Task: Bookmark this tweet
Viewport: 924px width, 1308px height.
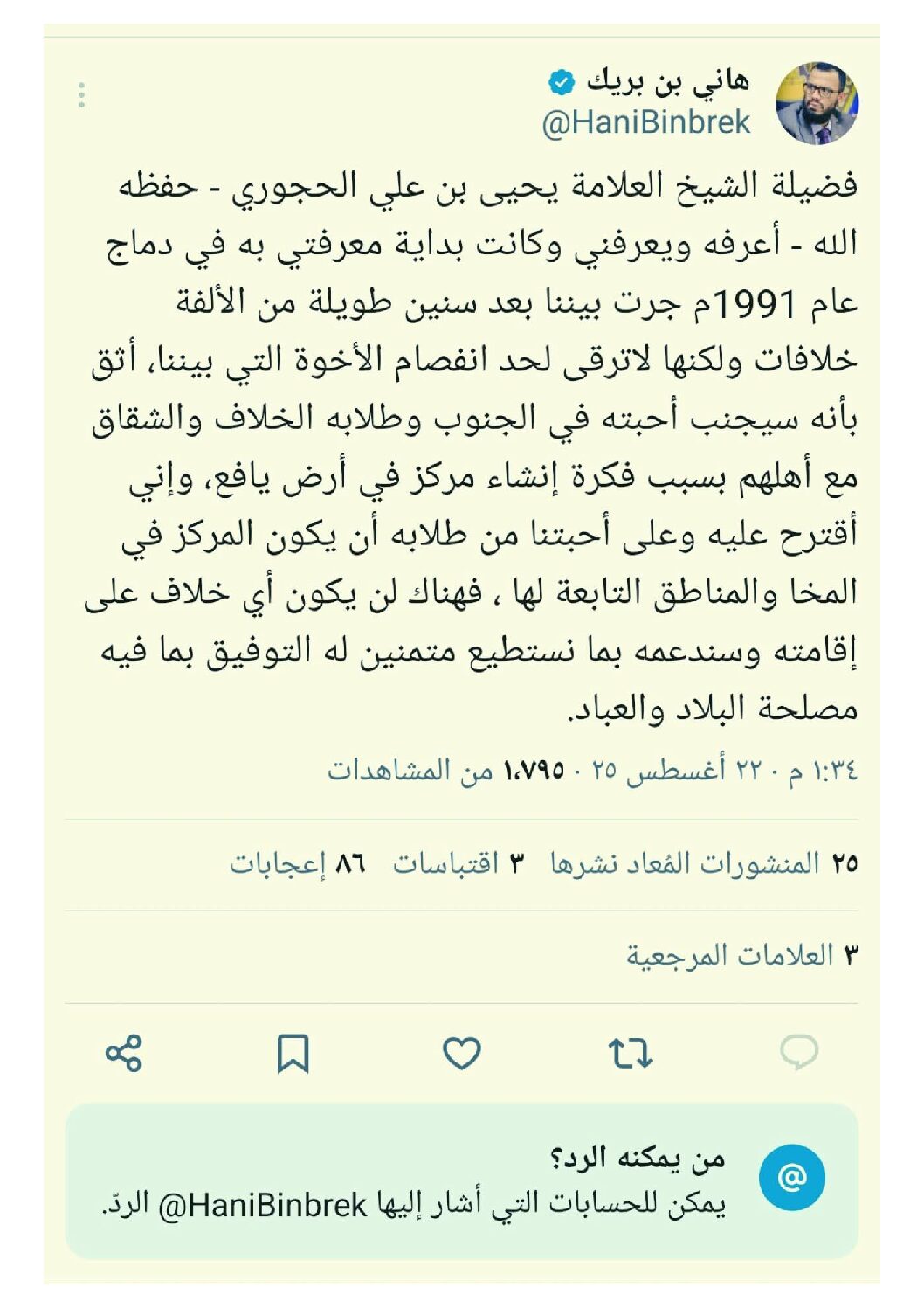Action: click(293, 1053)
